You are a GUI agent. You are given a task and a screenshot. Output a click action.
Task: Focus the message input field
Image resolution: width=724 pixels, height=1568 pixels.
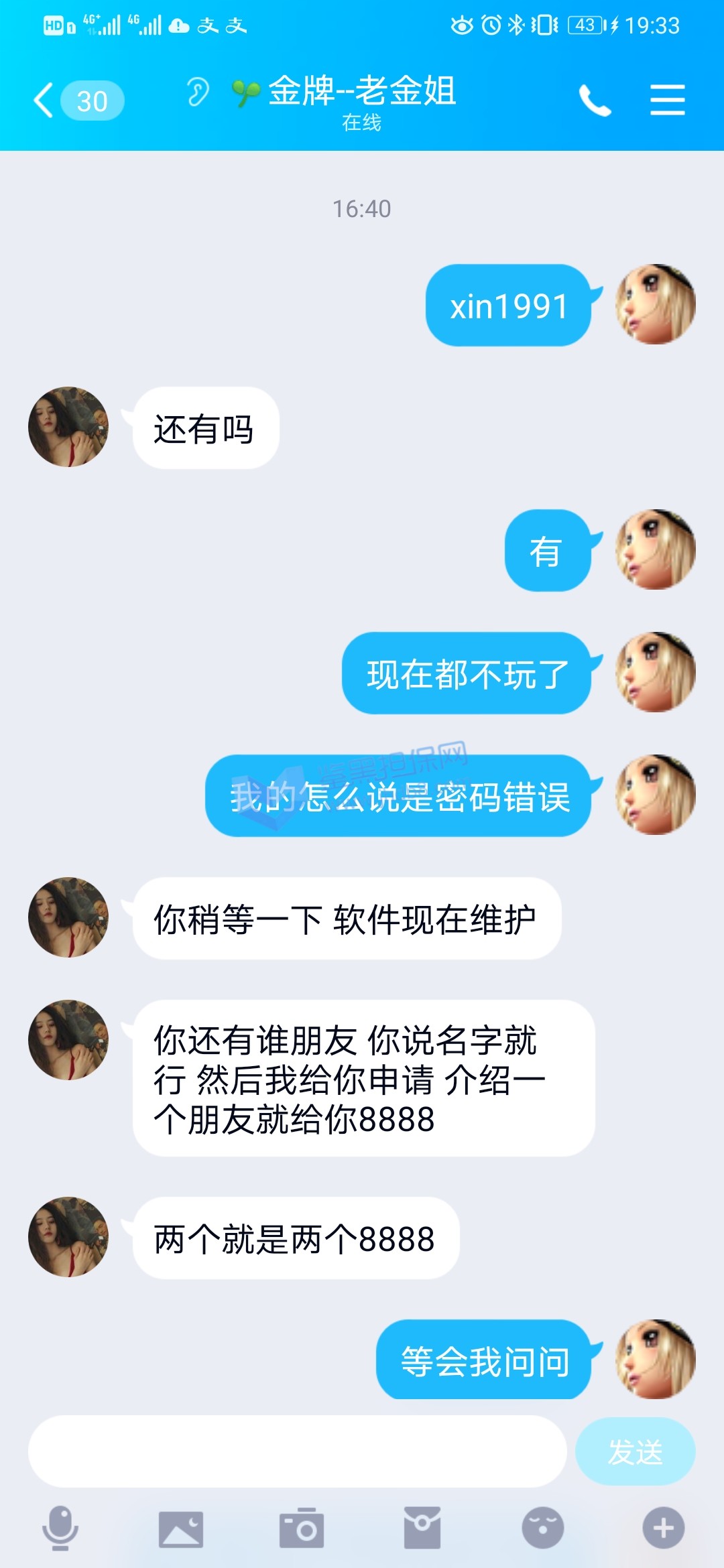297,1452
